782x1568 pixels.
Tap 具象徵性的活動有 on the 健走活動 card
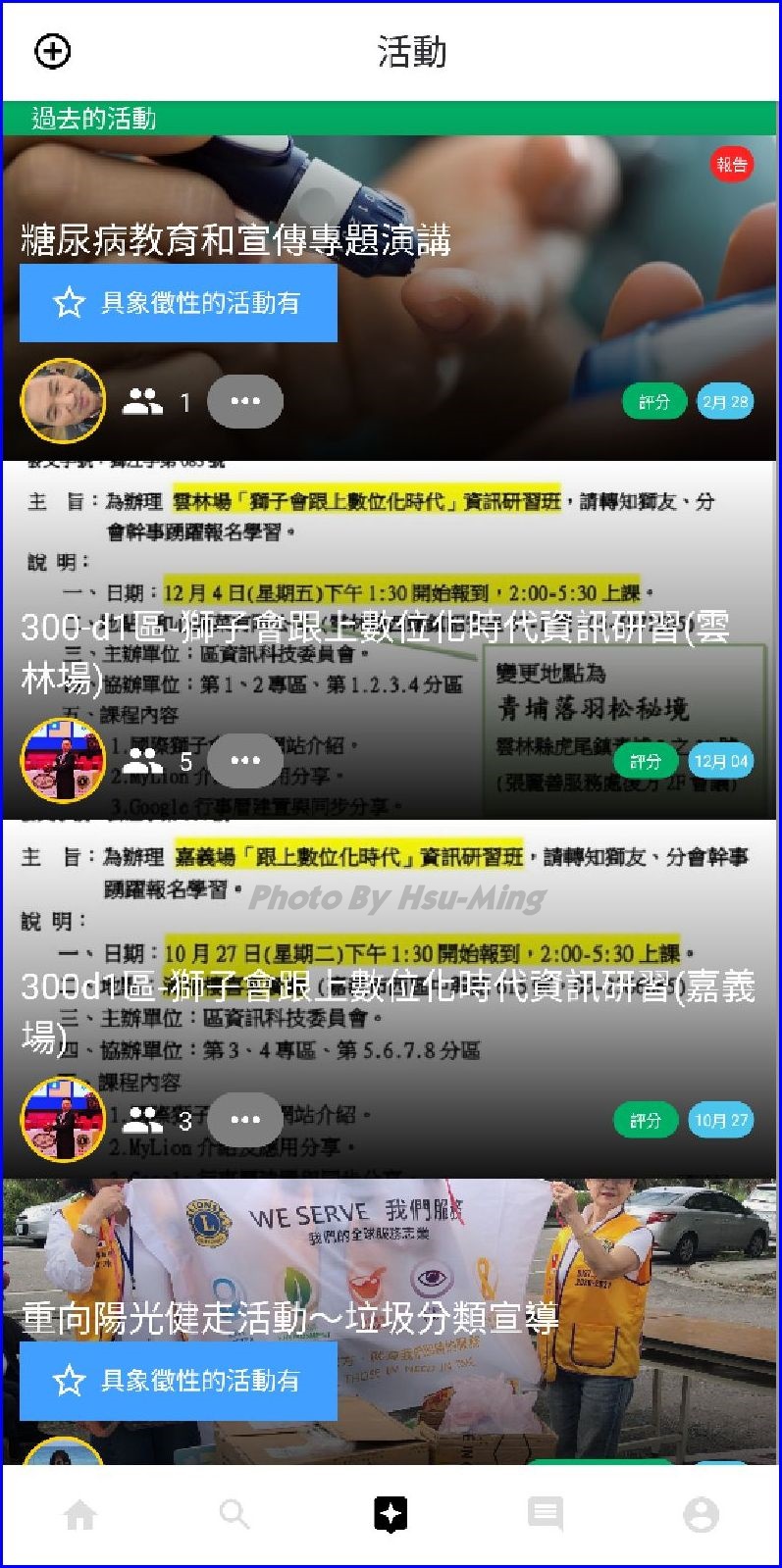point(179,1381)
